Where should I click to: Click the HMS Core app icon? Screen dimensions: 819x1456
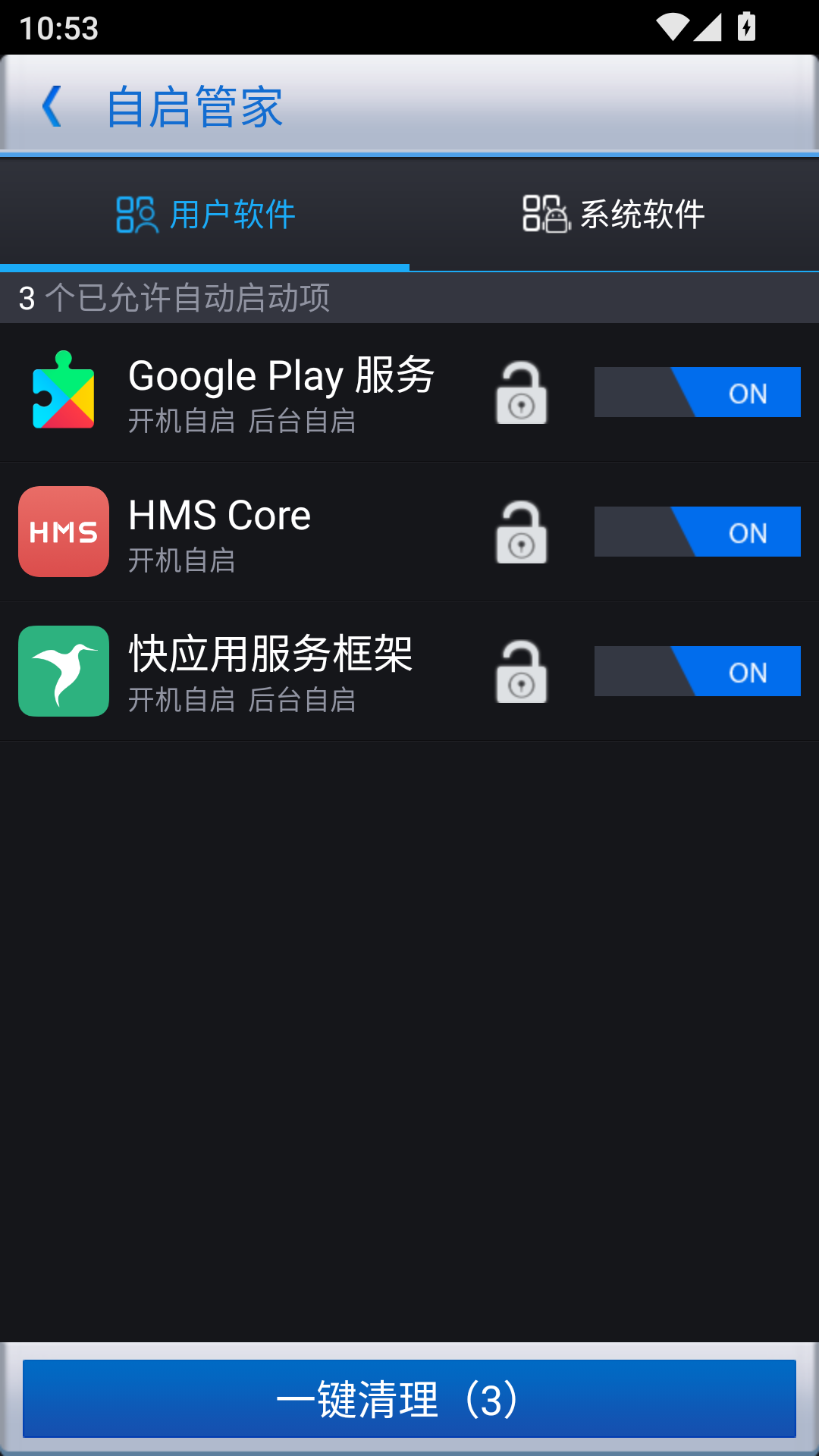(63, 531)
